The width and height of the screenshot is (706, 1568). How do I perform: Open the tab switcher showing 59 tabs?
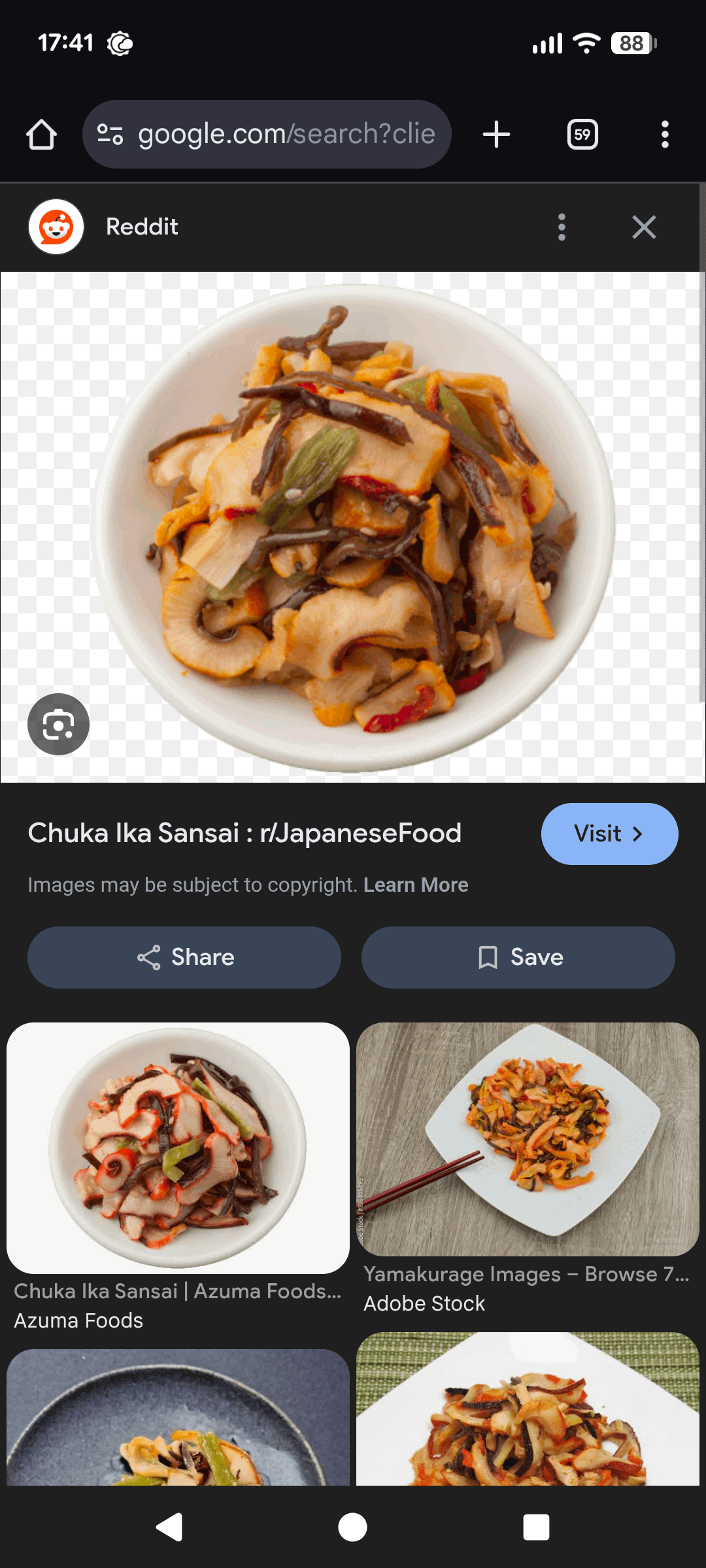pos(582,135)
